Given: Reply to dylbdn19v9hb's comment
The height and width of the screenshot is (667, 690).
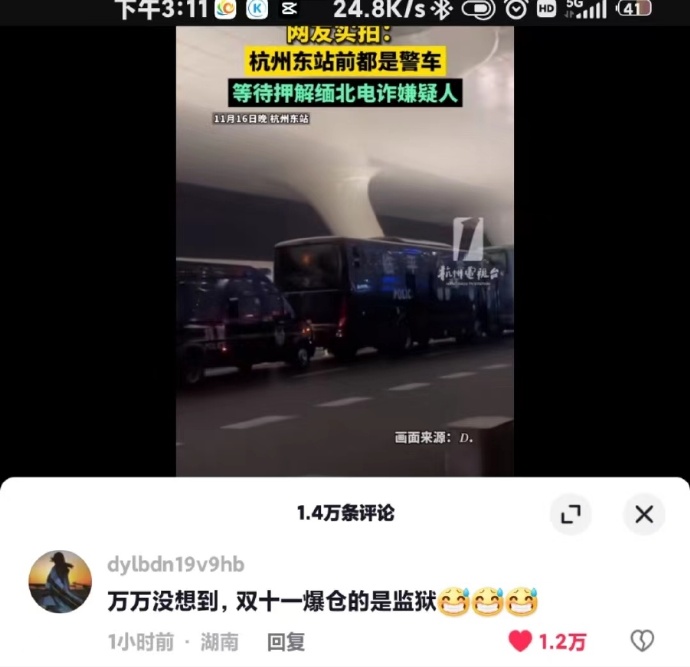Looking at the screenshot, I should [x=285, y=642].
